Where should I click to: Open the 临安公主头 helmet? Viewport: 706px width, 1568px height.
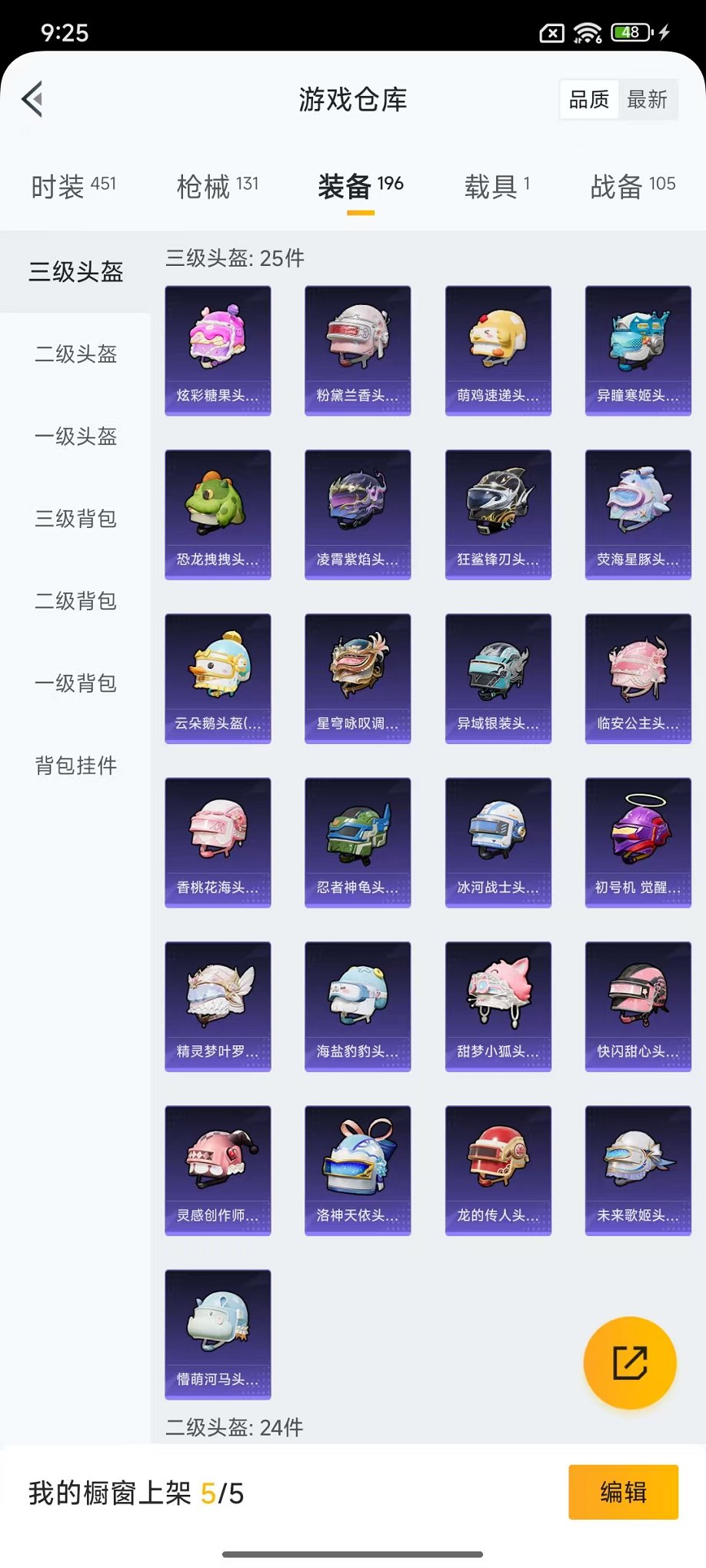click(x=638, y=678)
